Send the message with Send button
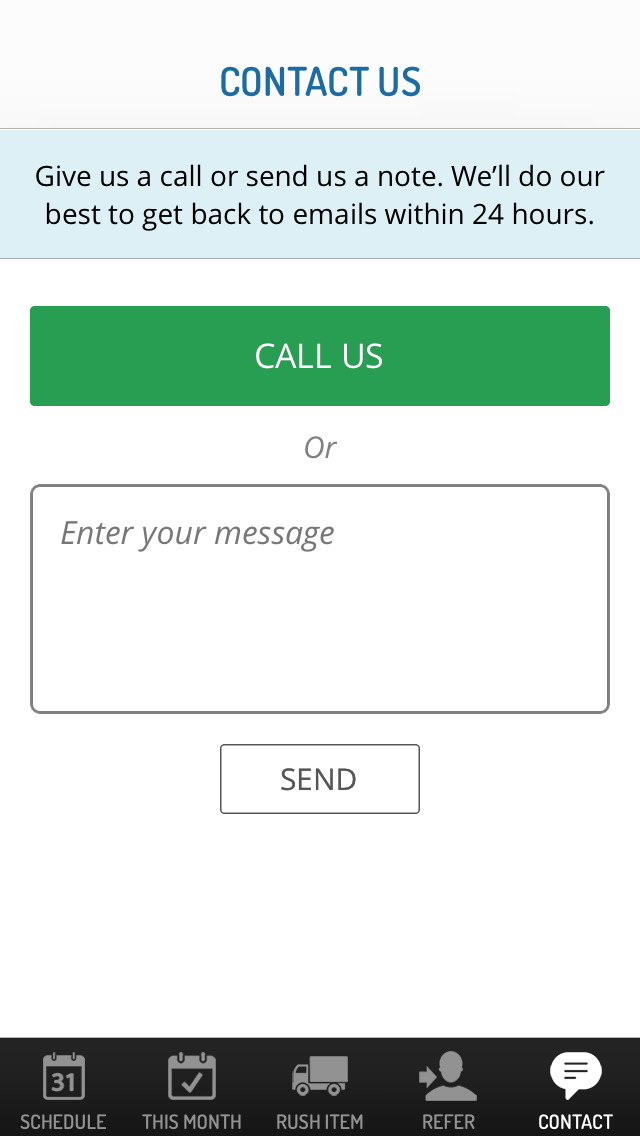The width and height of the screenshot is (640, 1136). pos(320,779)
